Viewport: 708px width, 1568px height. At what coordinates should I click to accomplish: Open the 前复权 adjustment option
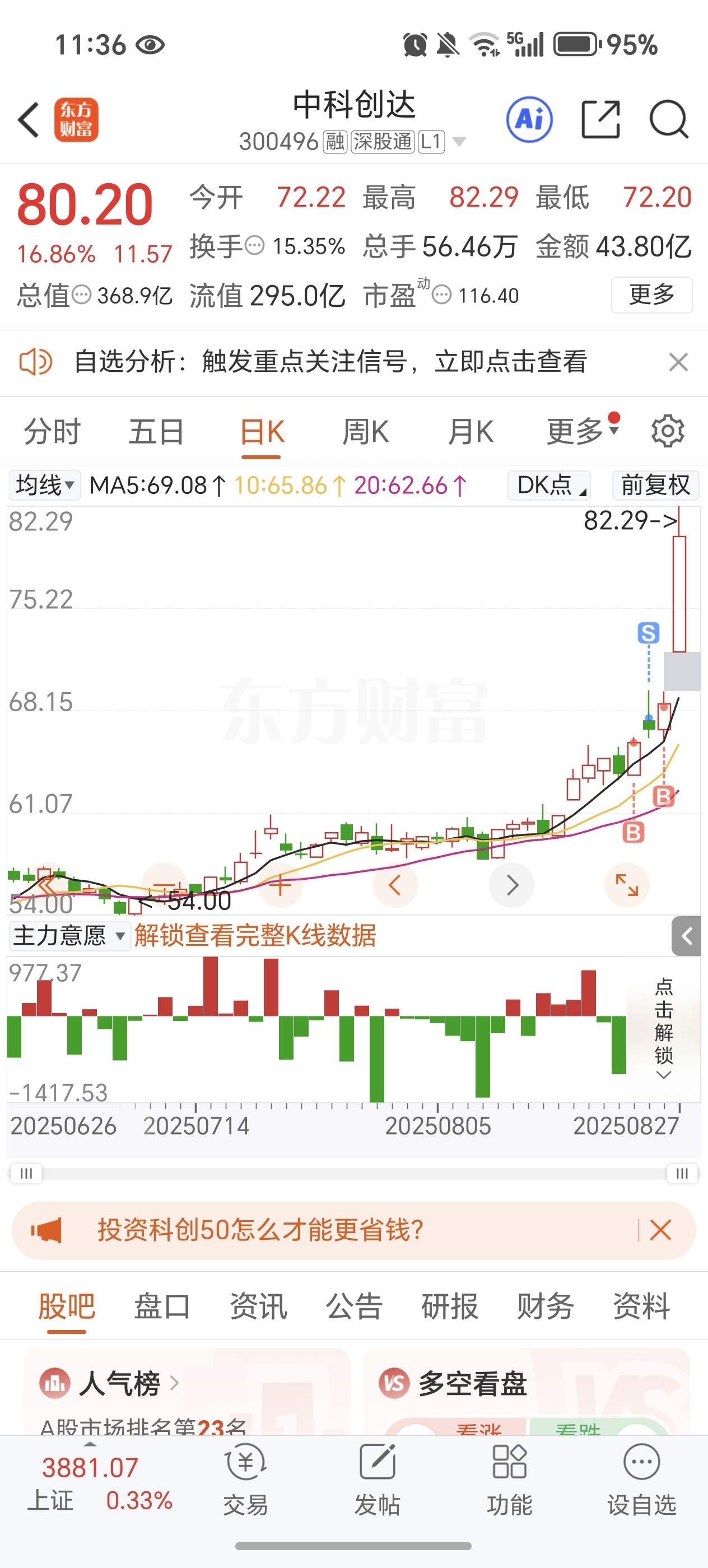click(655, 485)
